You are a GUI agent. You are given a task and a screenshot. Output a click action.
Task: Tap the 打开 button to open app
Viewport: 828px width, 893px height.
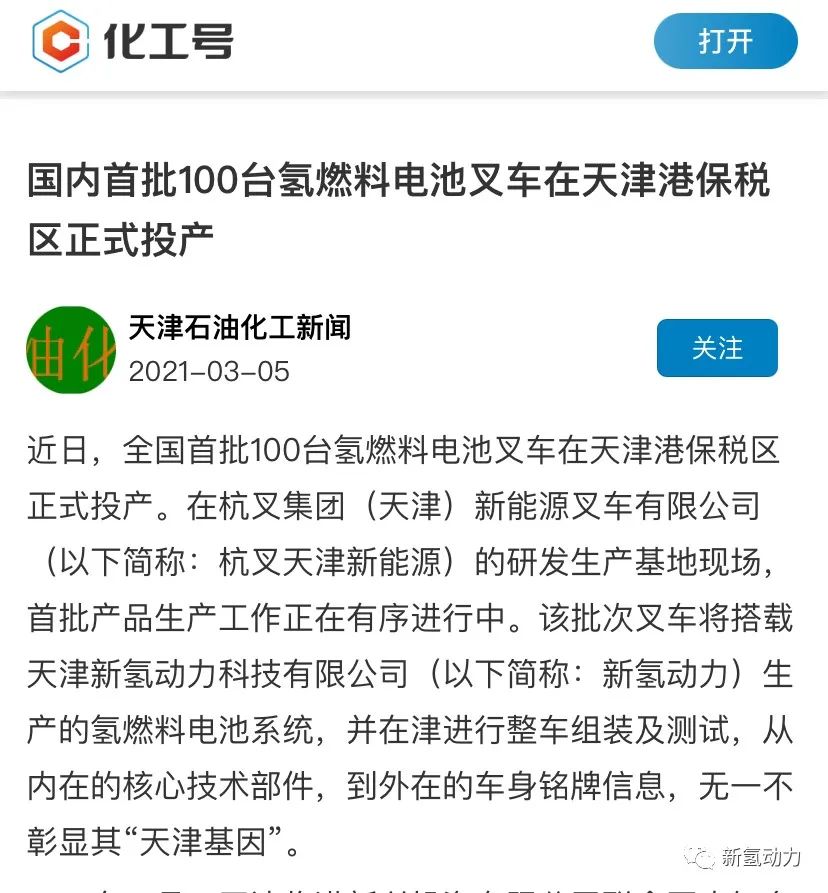725,42
